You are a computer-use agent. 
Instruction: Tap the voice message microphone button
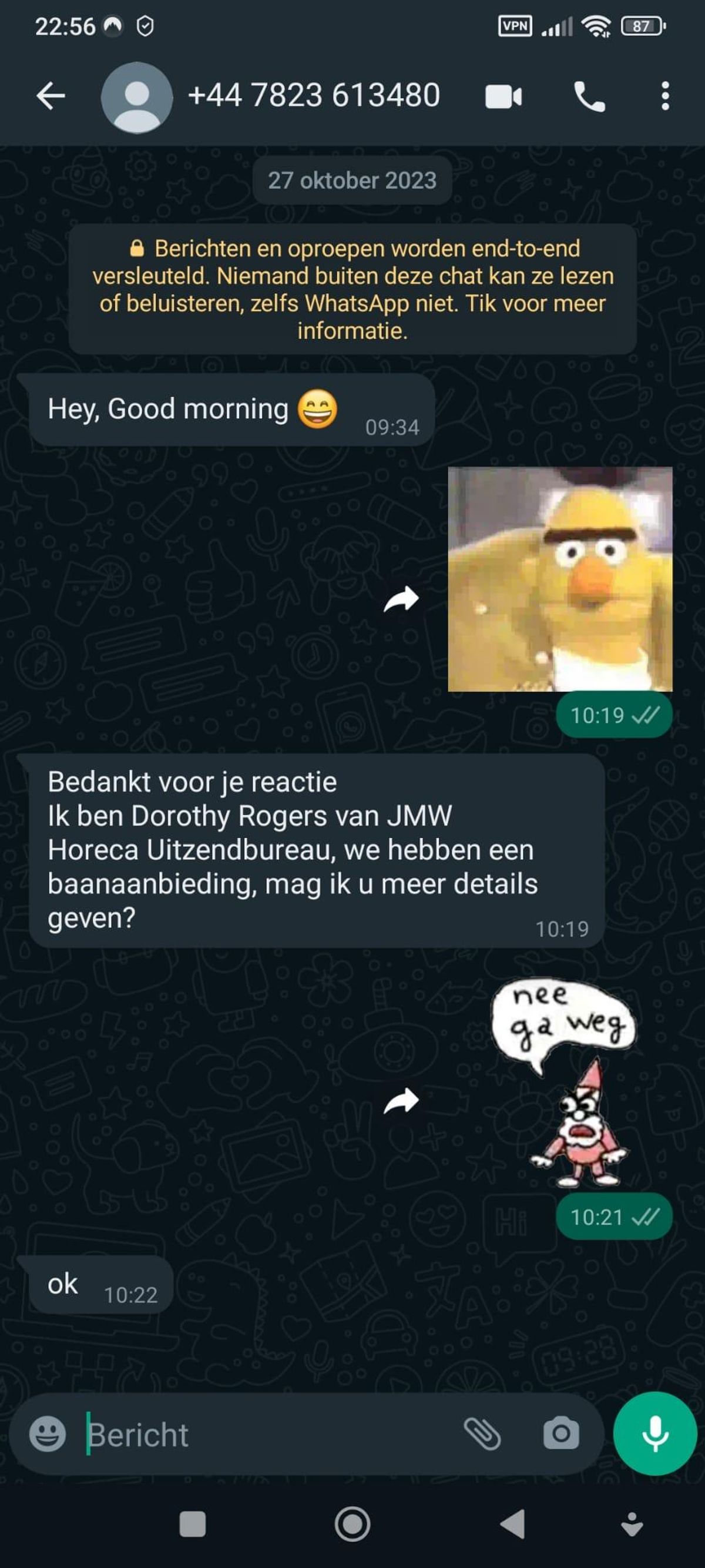pyautogui.click(x=654, y=1433)
